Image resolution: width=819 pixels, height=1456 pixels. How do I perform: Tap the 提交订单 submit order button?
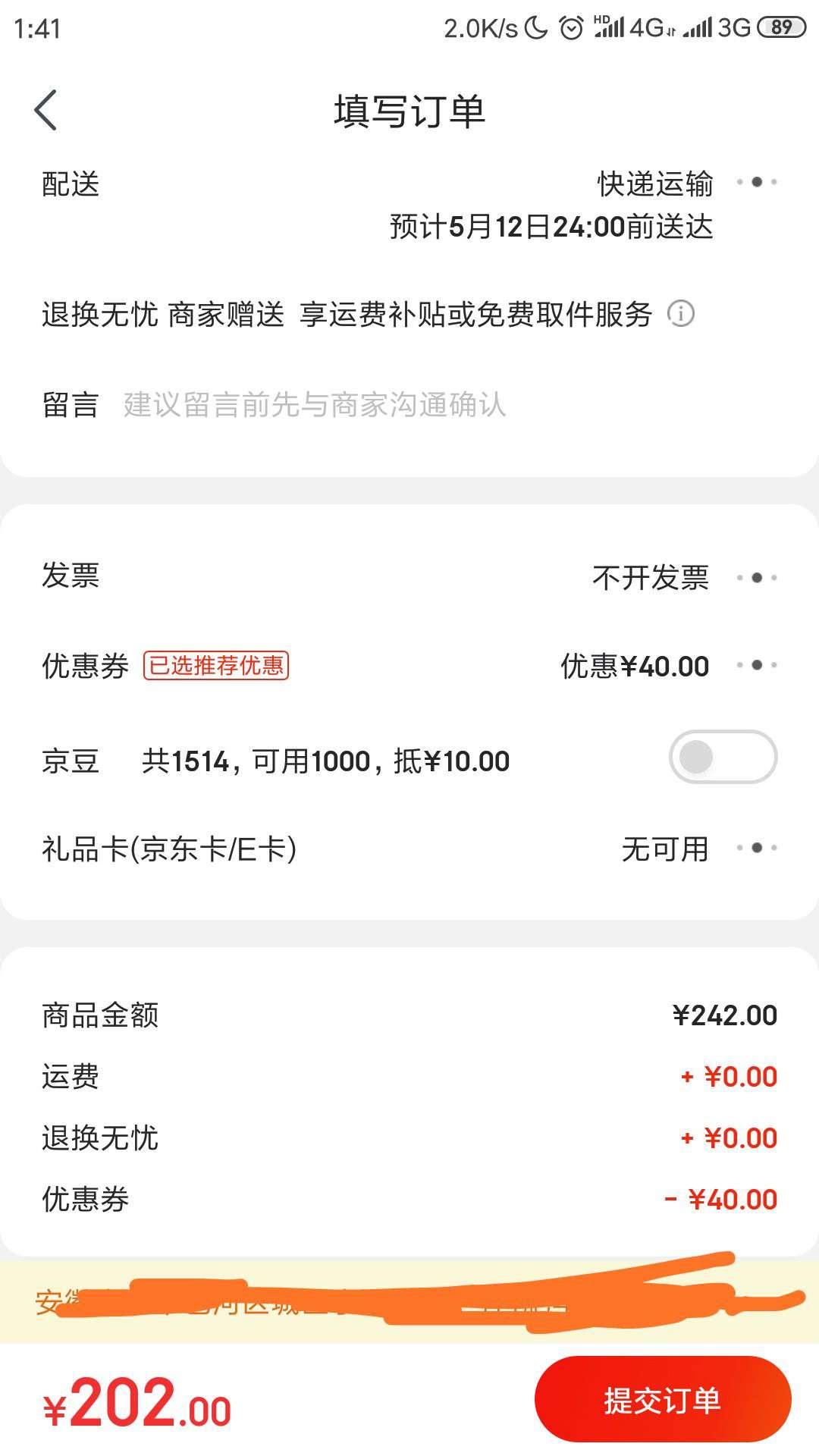click(662, 1399)
